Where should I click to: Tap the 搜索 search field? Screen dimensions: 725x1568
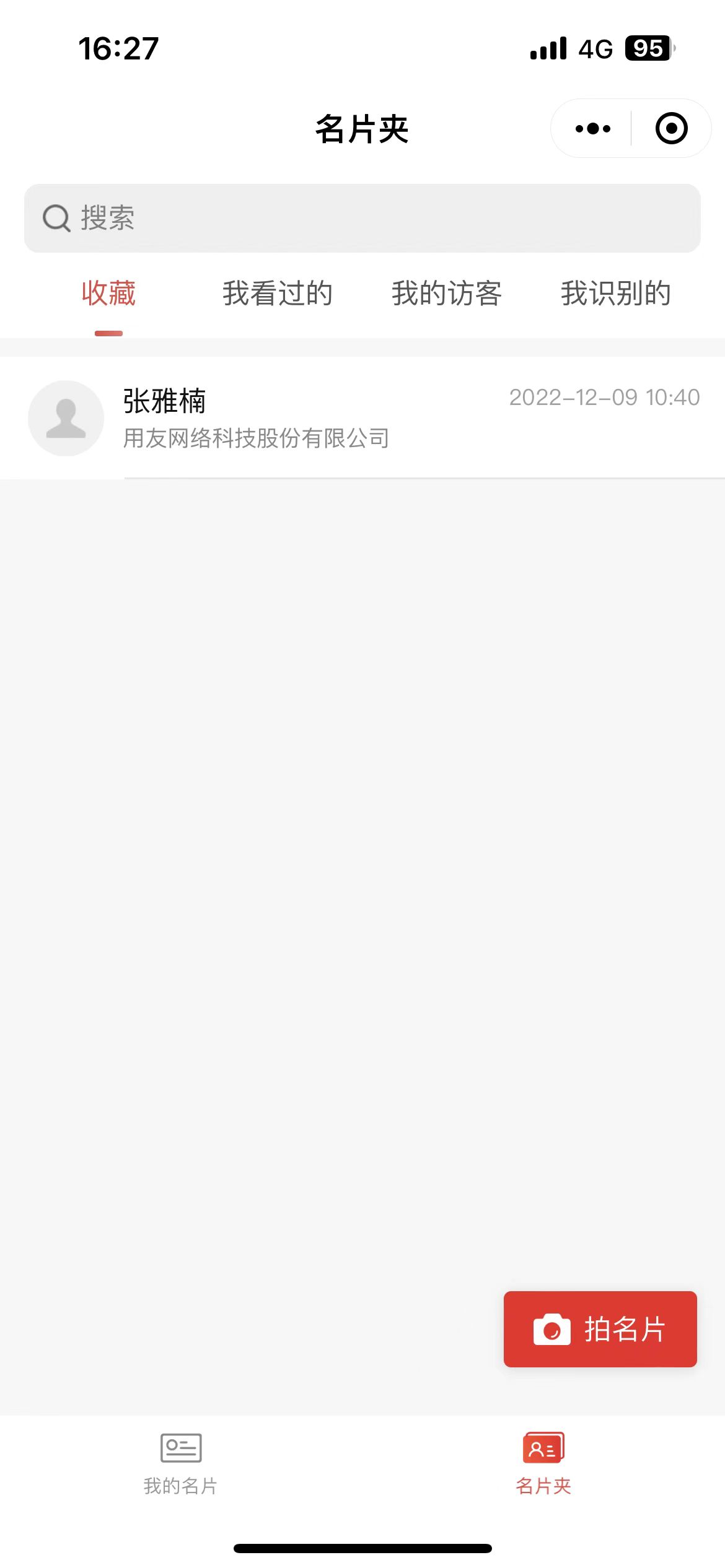point(362,218)
